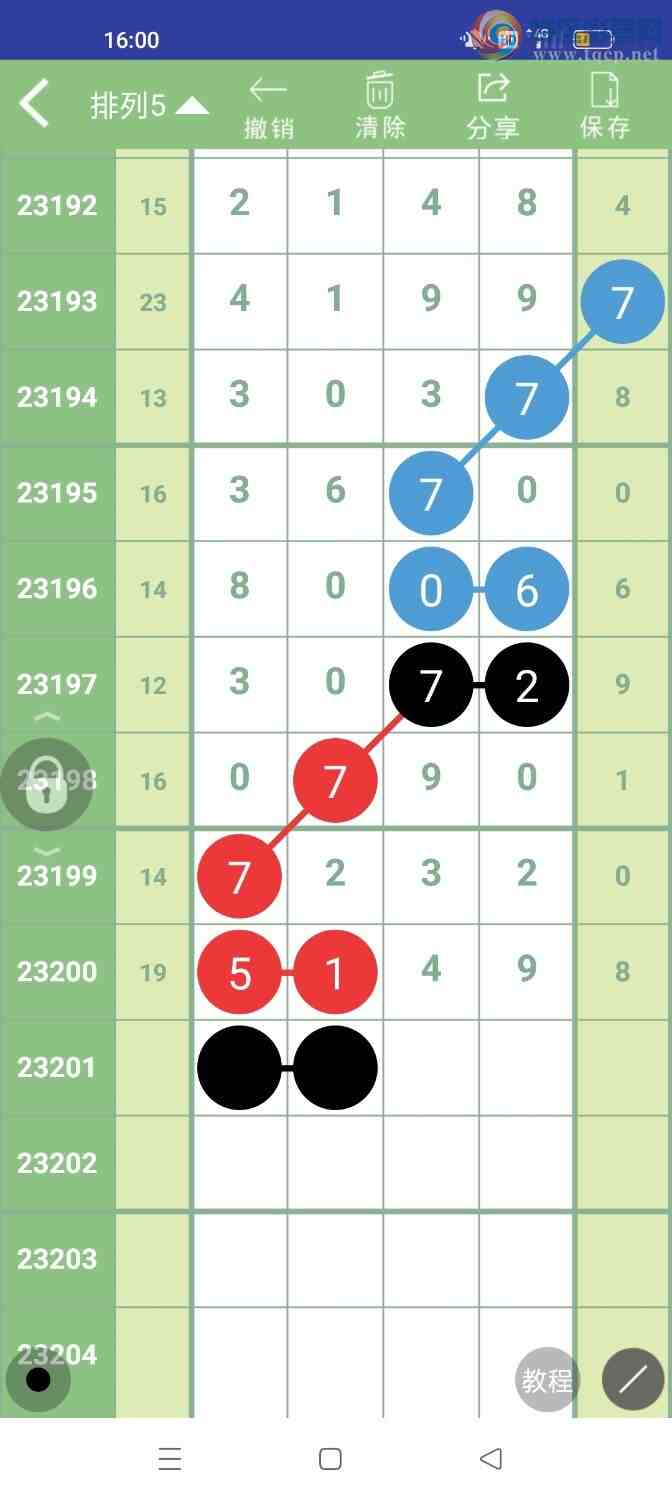
Task: Go back with the top-left arrow
Action: pos(35,104)
